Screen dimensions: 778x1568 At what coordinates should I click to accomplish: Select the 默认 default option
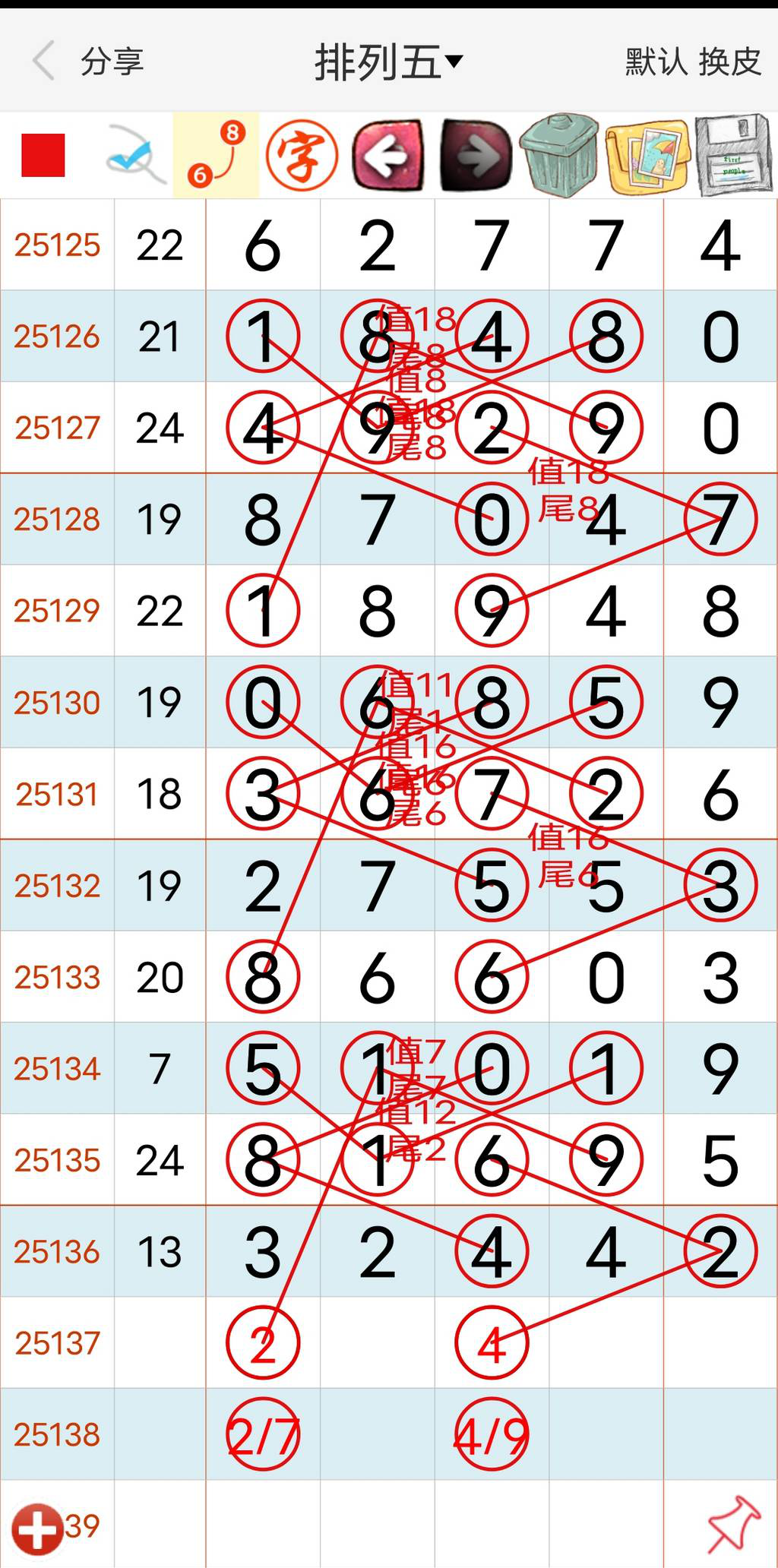650,64
